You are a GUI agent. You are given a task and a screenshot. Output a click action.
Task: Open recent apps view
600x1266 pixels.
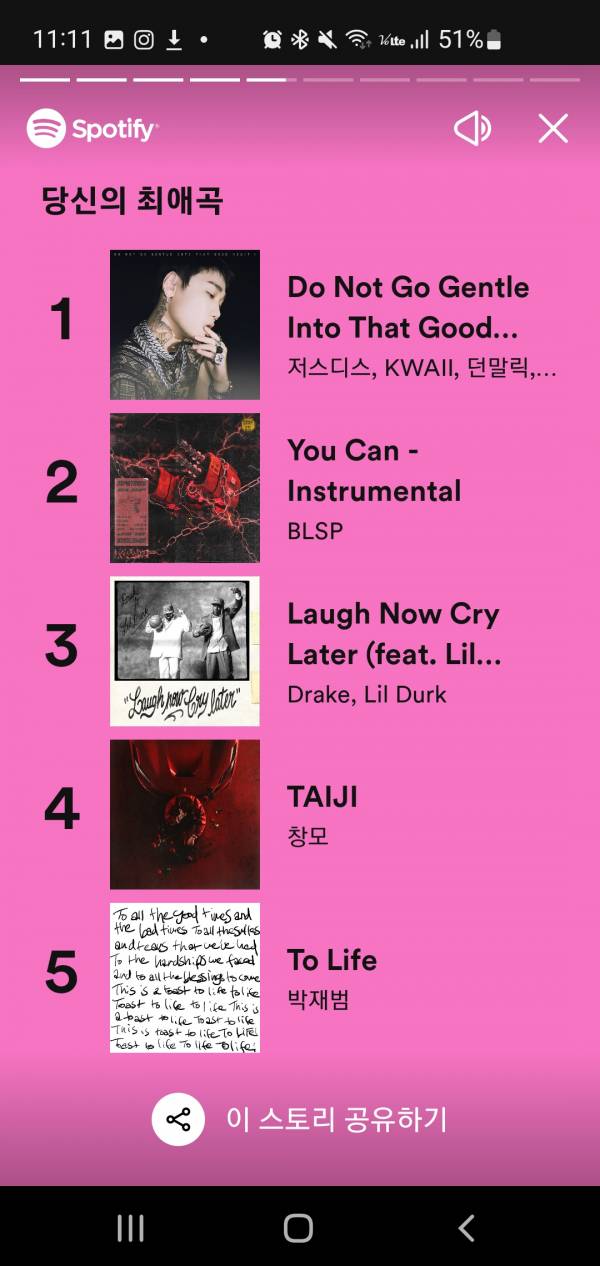tap(131, 1228)
